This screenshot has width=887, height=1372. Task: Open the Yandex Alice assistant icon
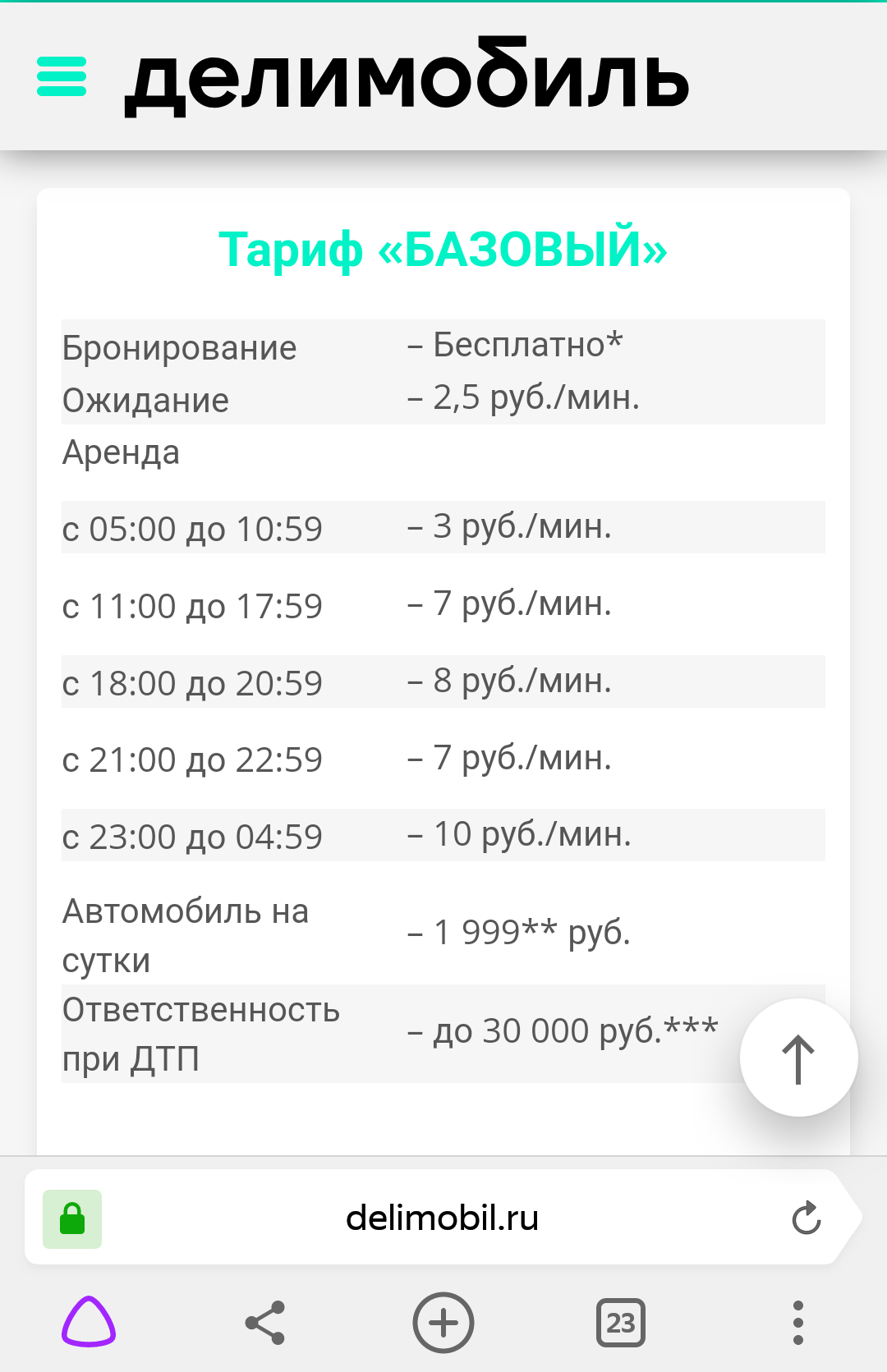(x=90, y=1322)
